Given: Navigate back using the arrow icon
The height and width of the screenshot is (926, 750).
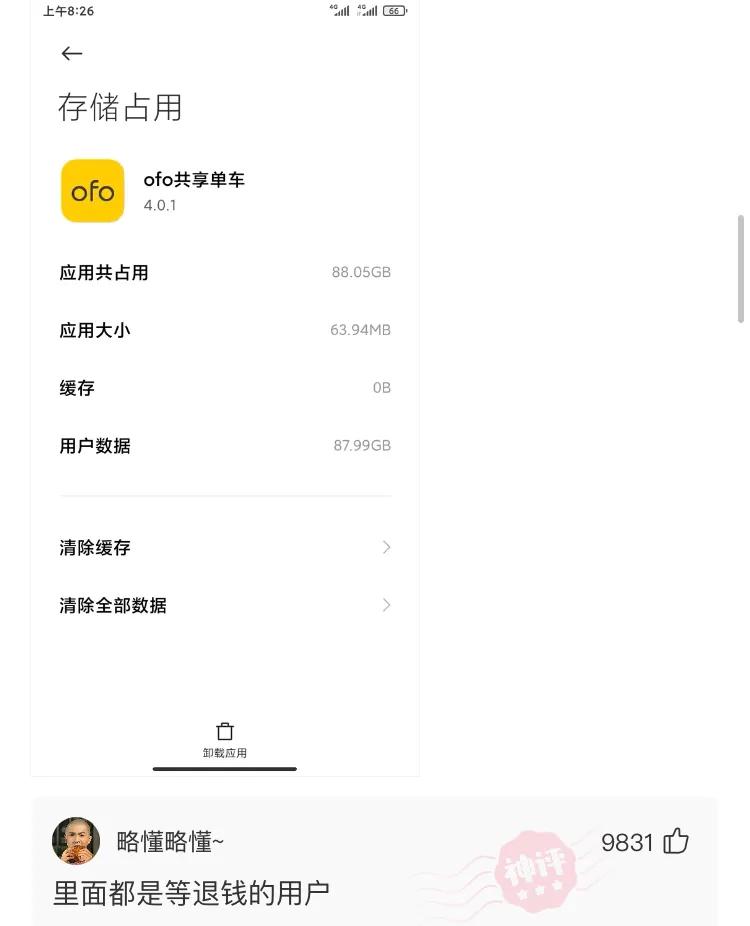Looking at the screenshot, I should pos(71,54).
